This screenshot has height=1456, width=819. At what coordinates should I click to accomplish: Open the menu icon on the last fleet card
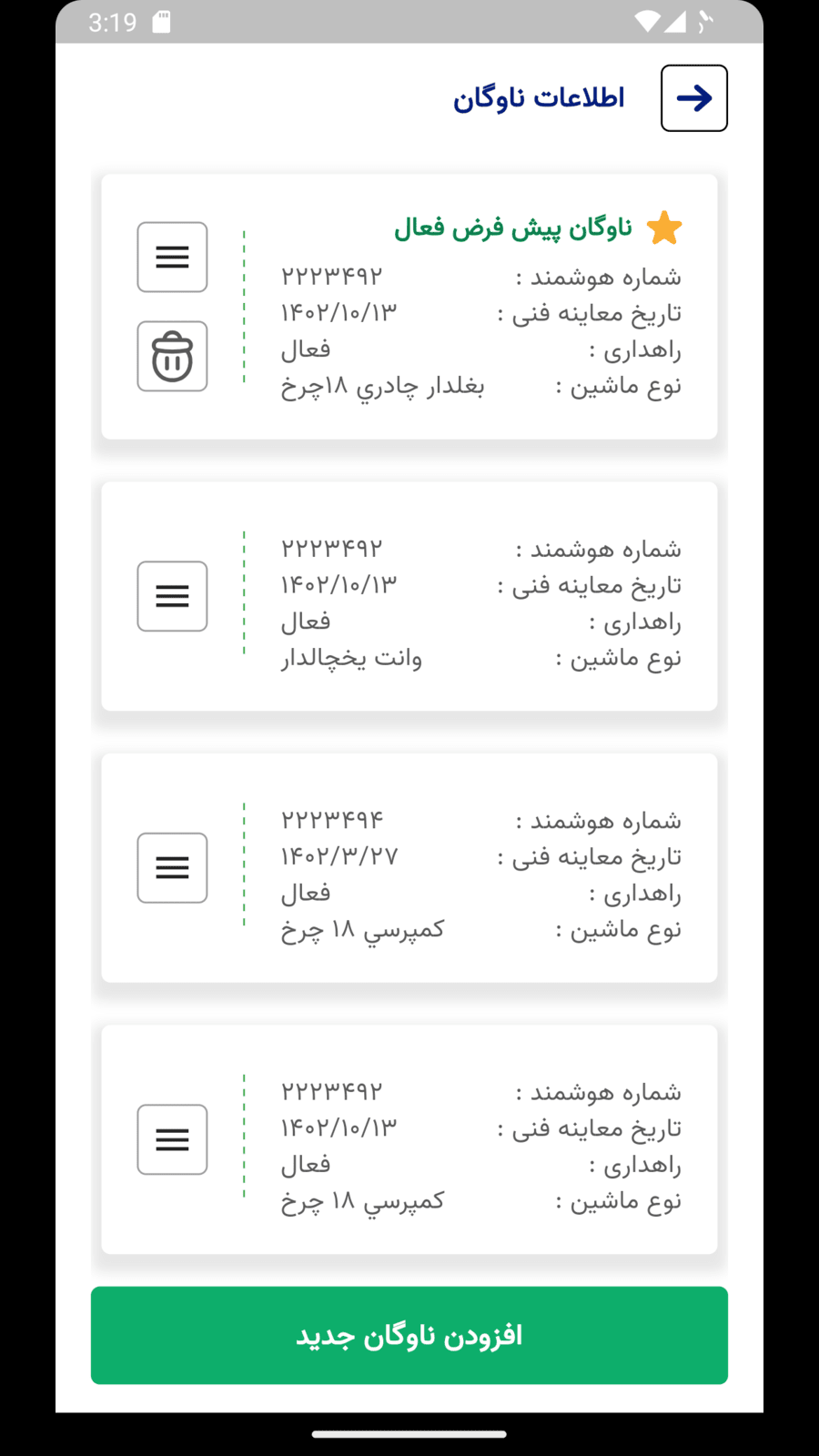click(x=171, y=1139)
